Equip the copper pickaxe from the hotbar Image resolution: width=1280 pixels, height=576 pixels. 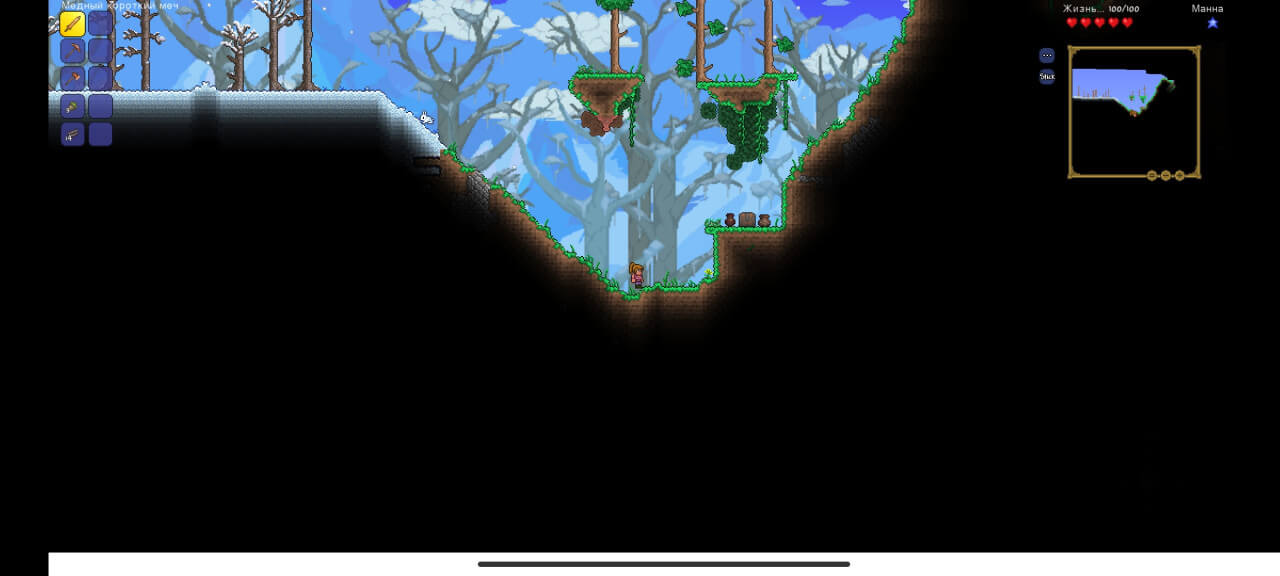[x=72, y=50]
